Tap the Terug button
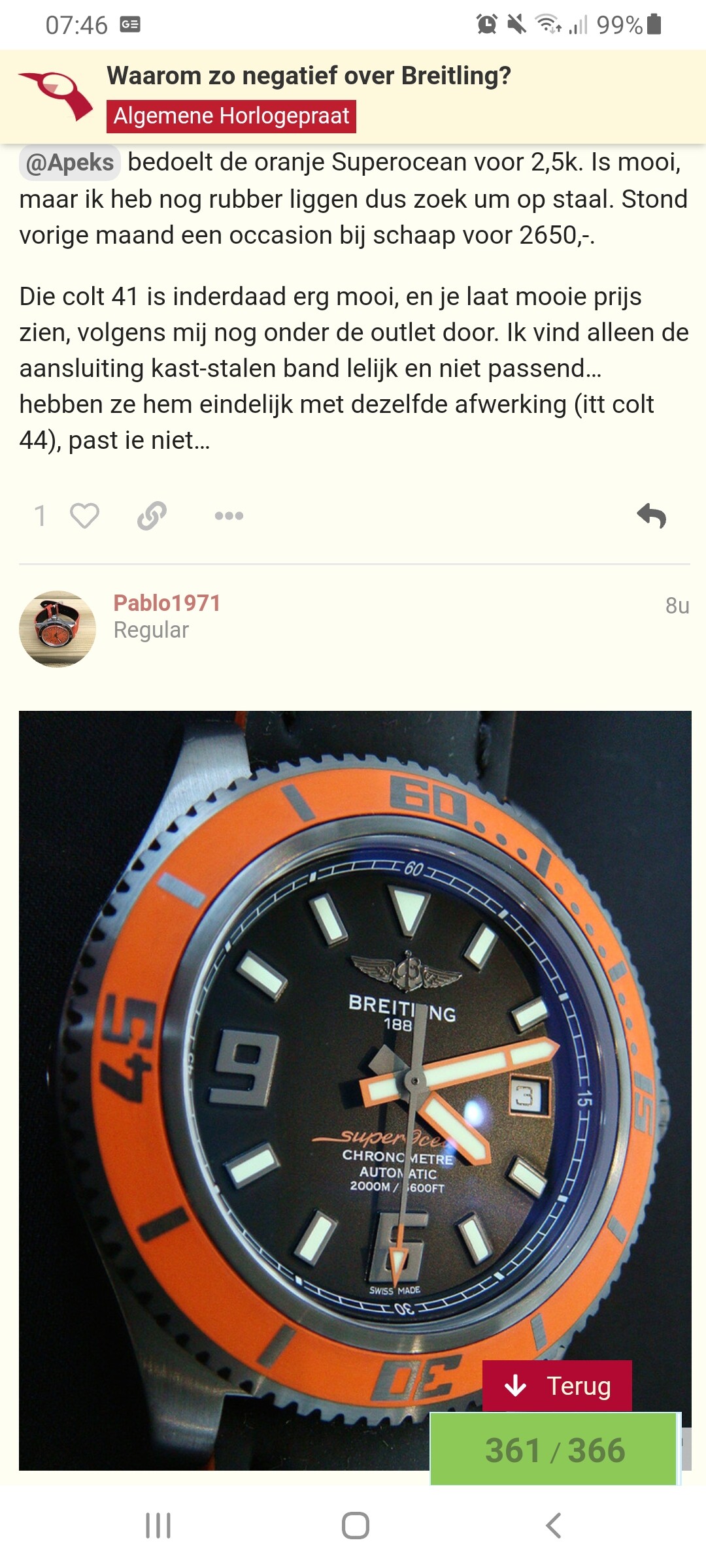The image size is (706, 1568). click(557, 1386)
